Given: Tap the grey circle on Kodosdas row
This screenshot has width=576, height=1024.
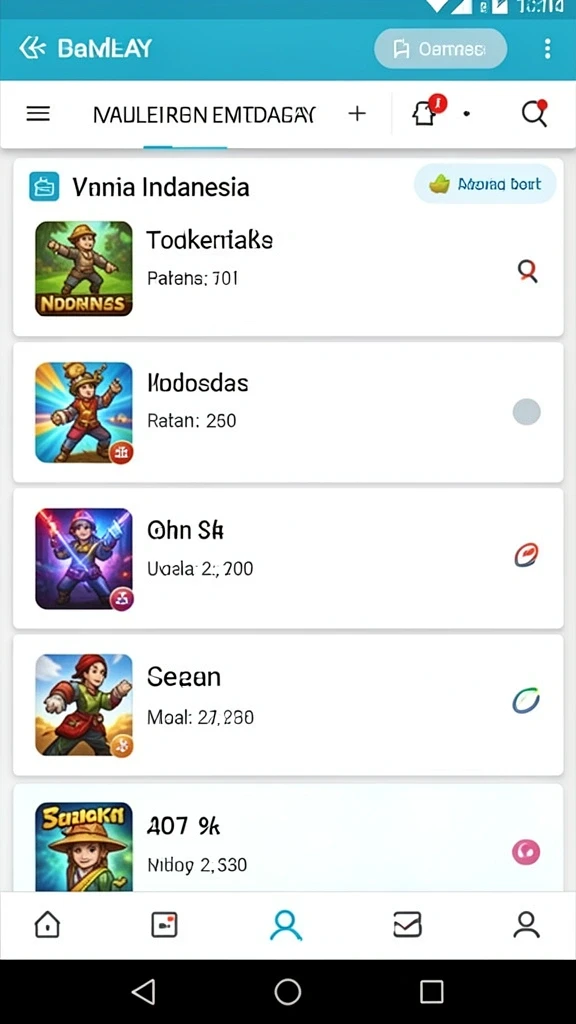Looking at the screenshot, I should pos(526,412).
